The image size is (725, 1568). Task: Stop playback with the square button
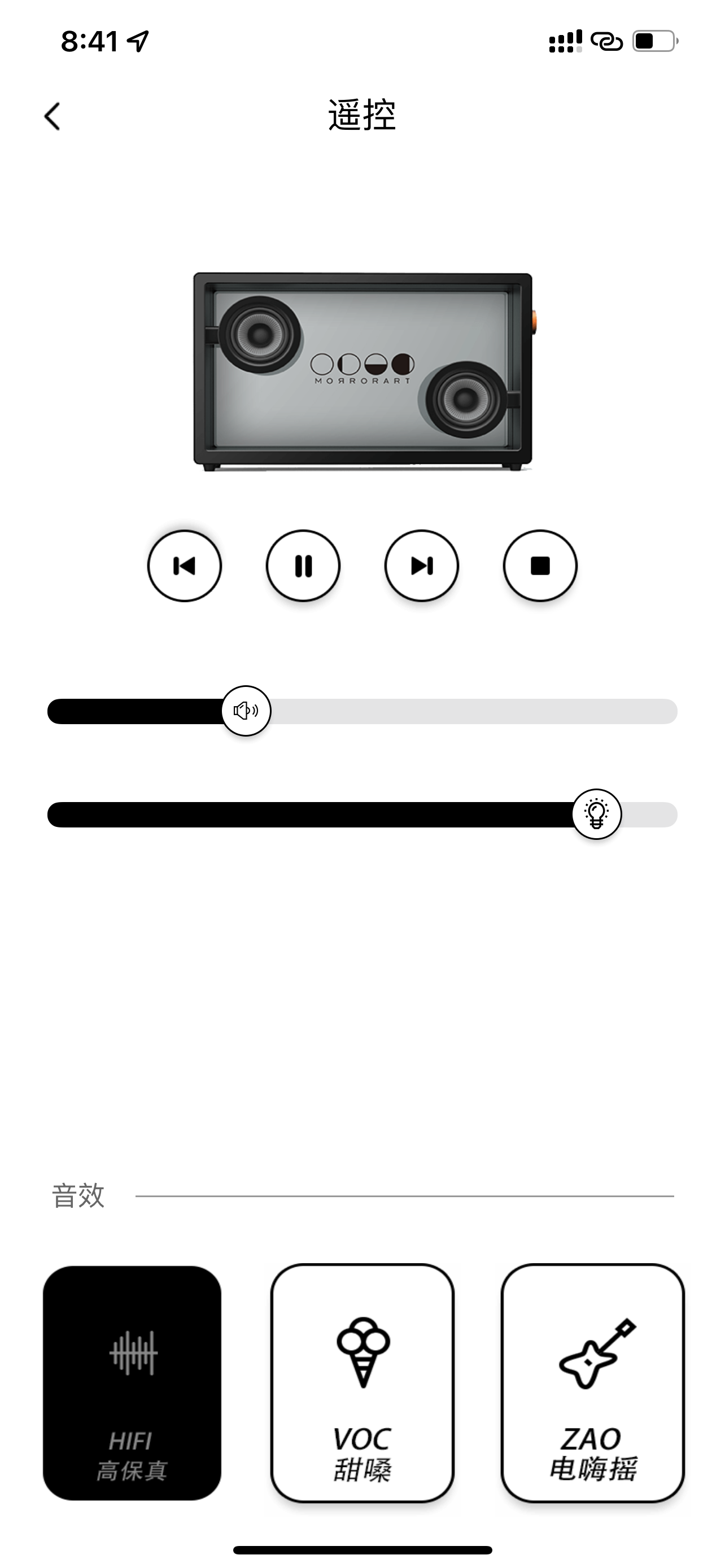[540, 566]
